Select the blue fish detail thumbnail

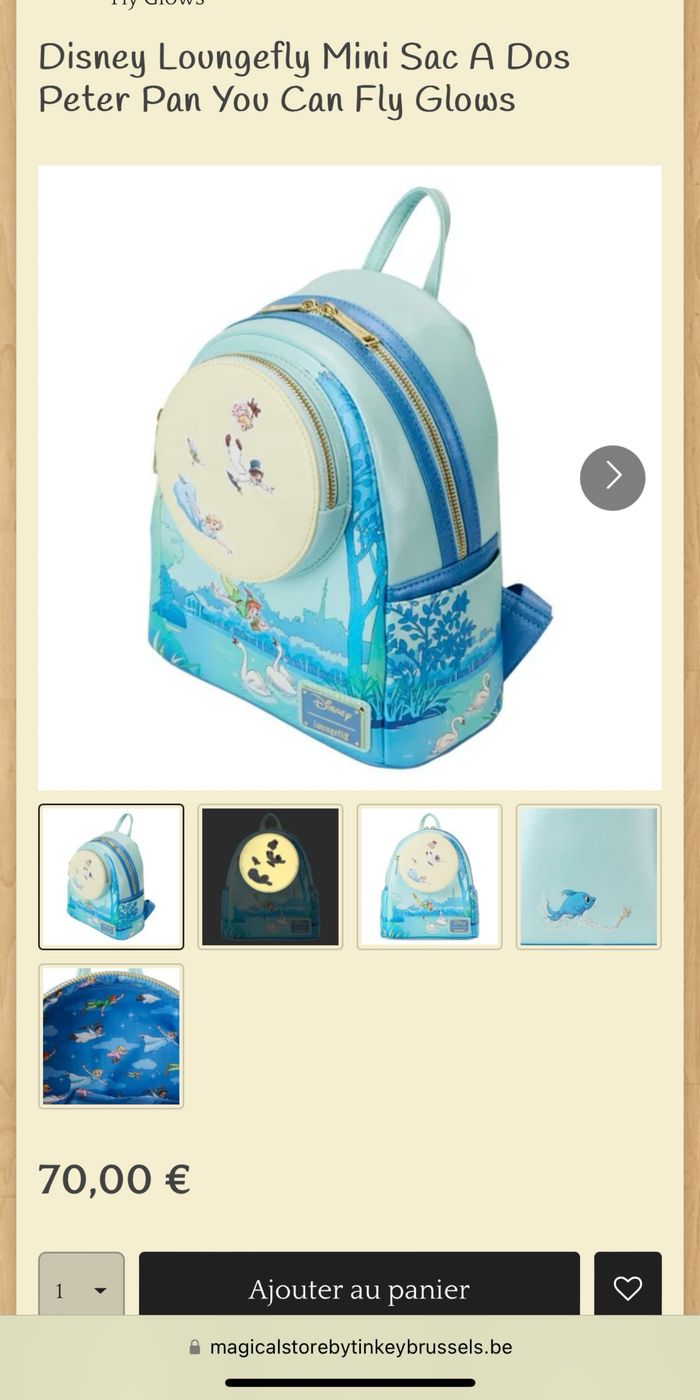[x=588, y=877]
